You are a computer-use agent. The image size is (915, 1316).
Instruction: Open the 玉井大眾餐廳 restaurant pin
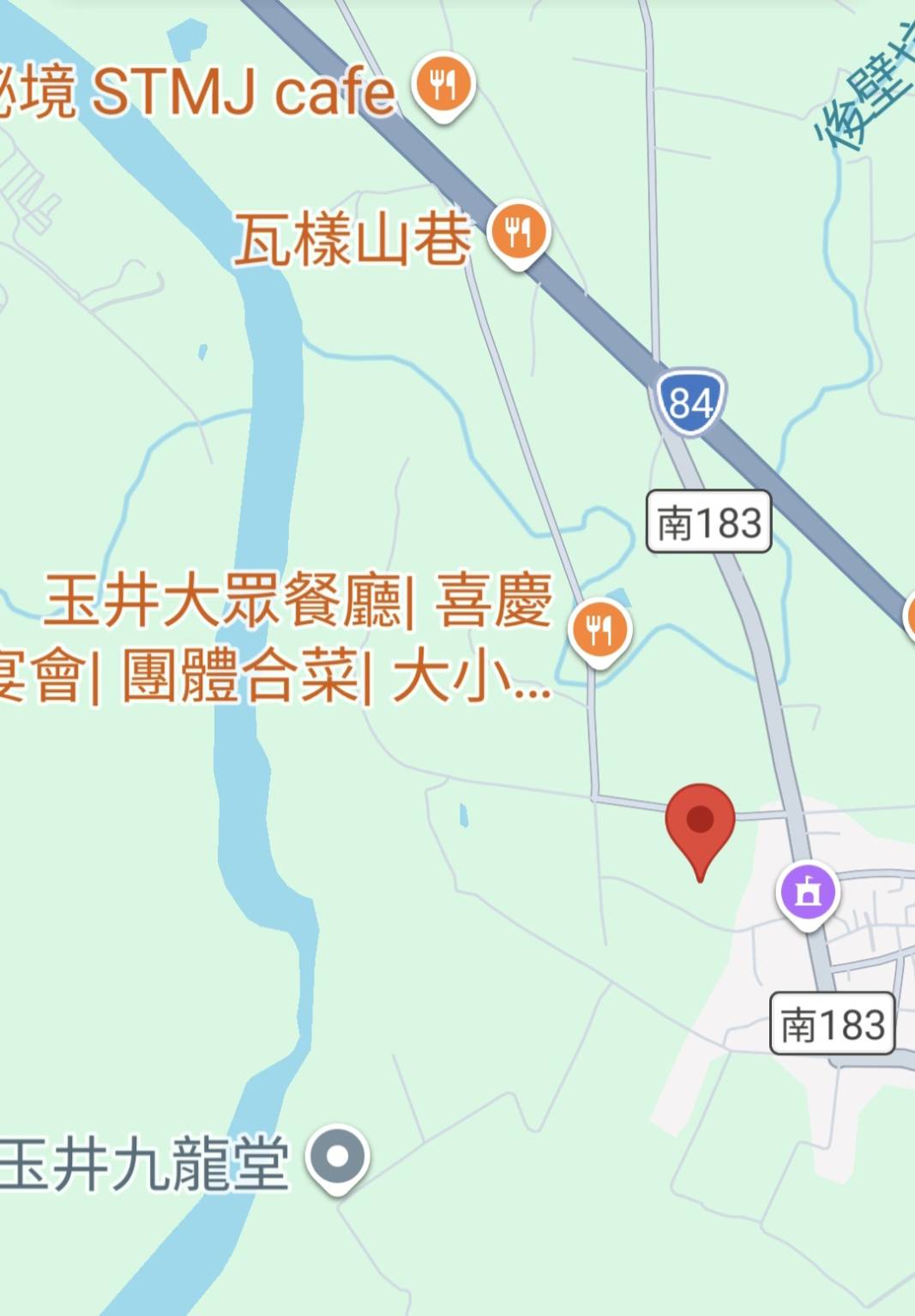pyautogui.click(x=599, y=631)
